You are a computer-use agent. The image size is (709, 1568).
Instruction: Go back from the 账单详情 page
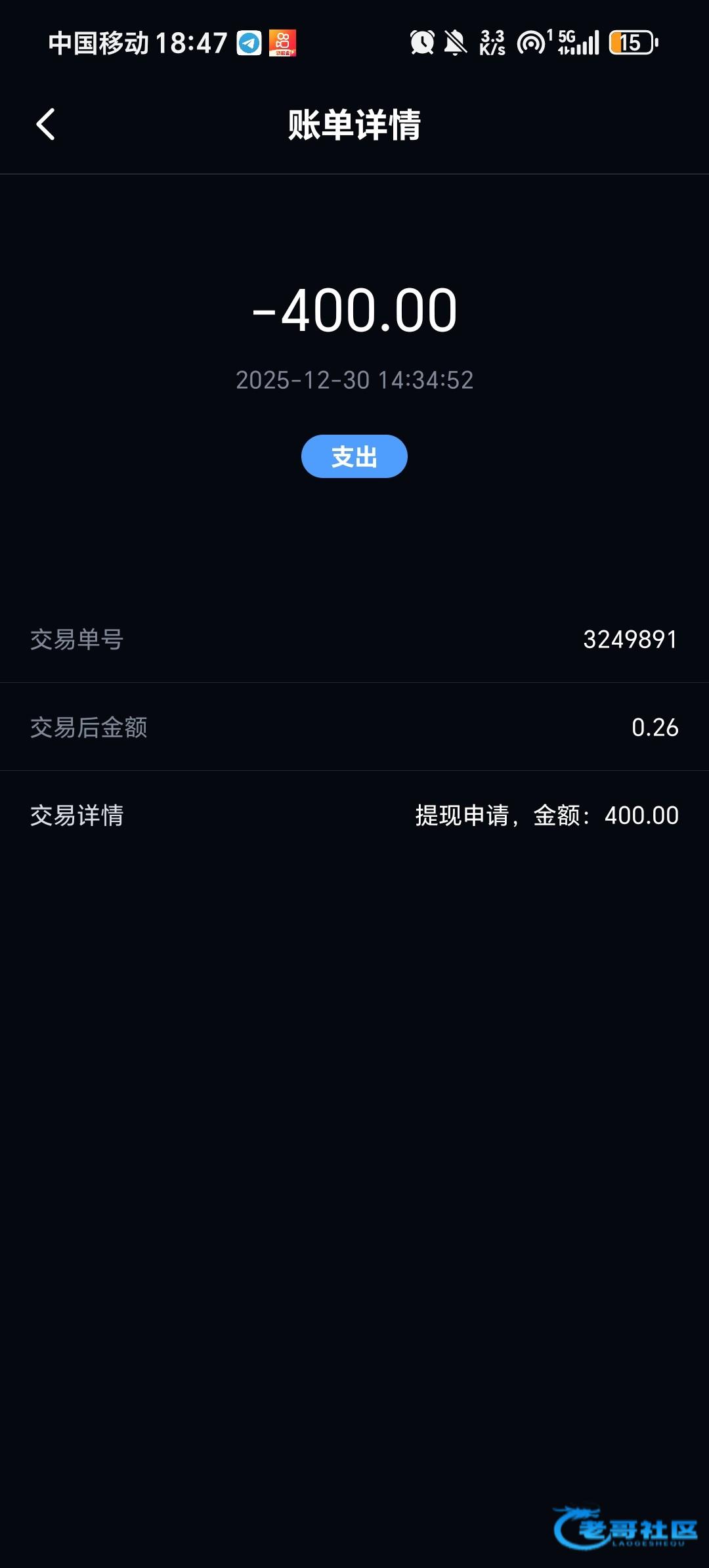pos(45,125)
